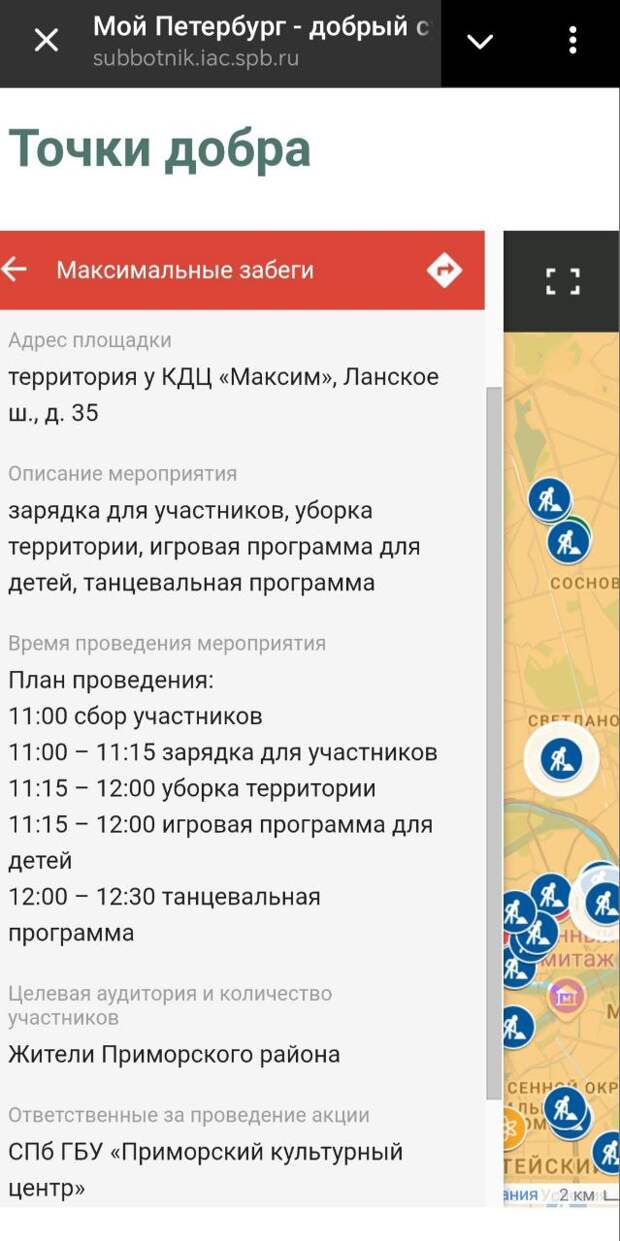This screenshot has width=620, height=1241.
Task: Go back from Максимальные забеги details
Action: coord(15,269)
